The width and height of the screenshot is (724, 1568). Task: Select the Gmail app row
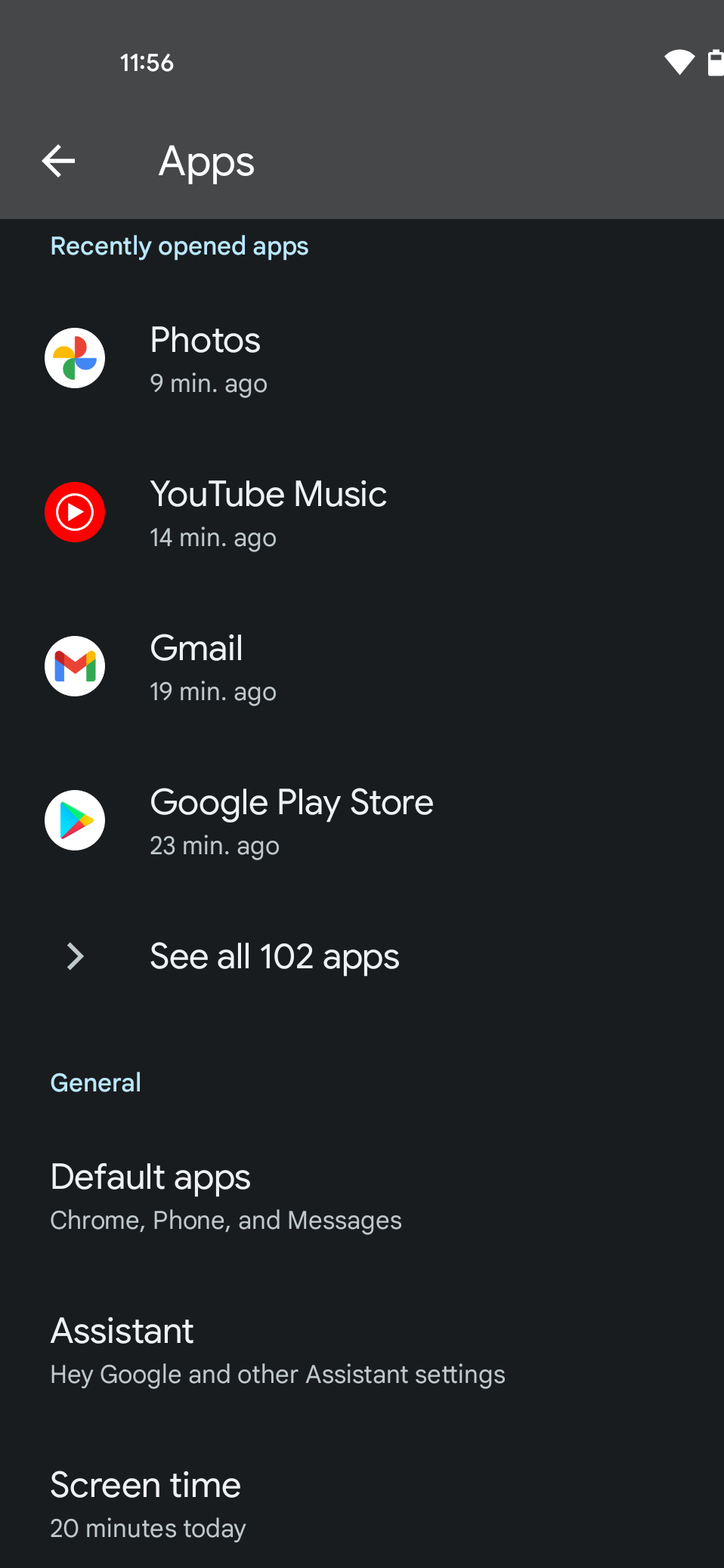tap(362, 667)
